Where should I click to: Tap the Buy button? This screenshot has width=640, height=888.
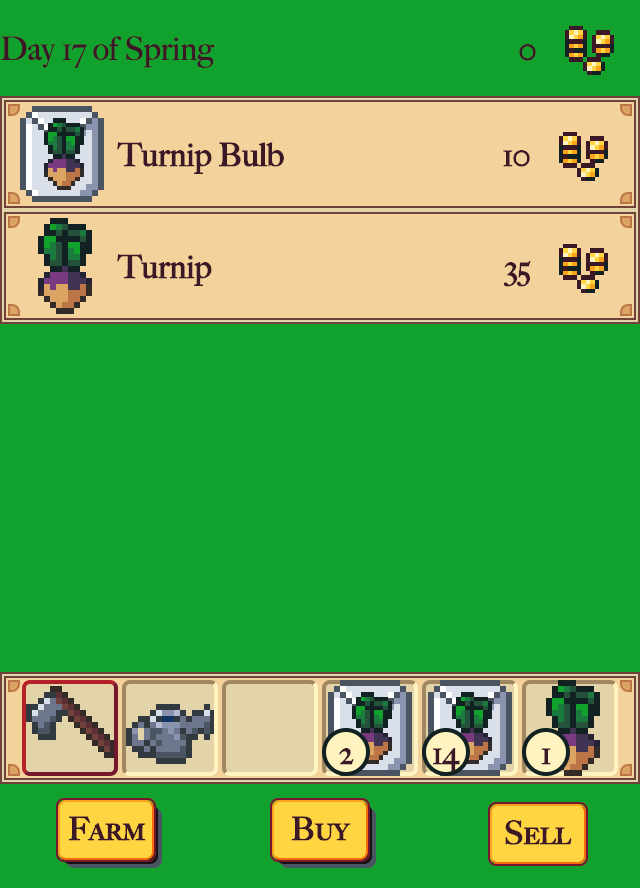320,829
